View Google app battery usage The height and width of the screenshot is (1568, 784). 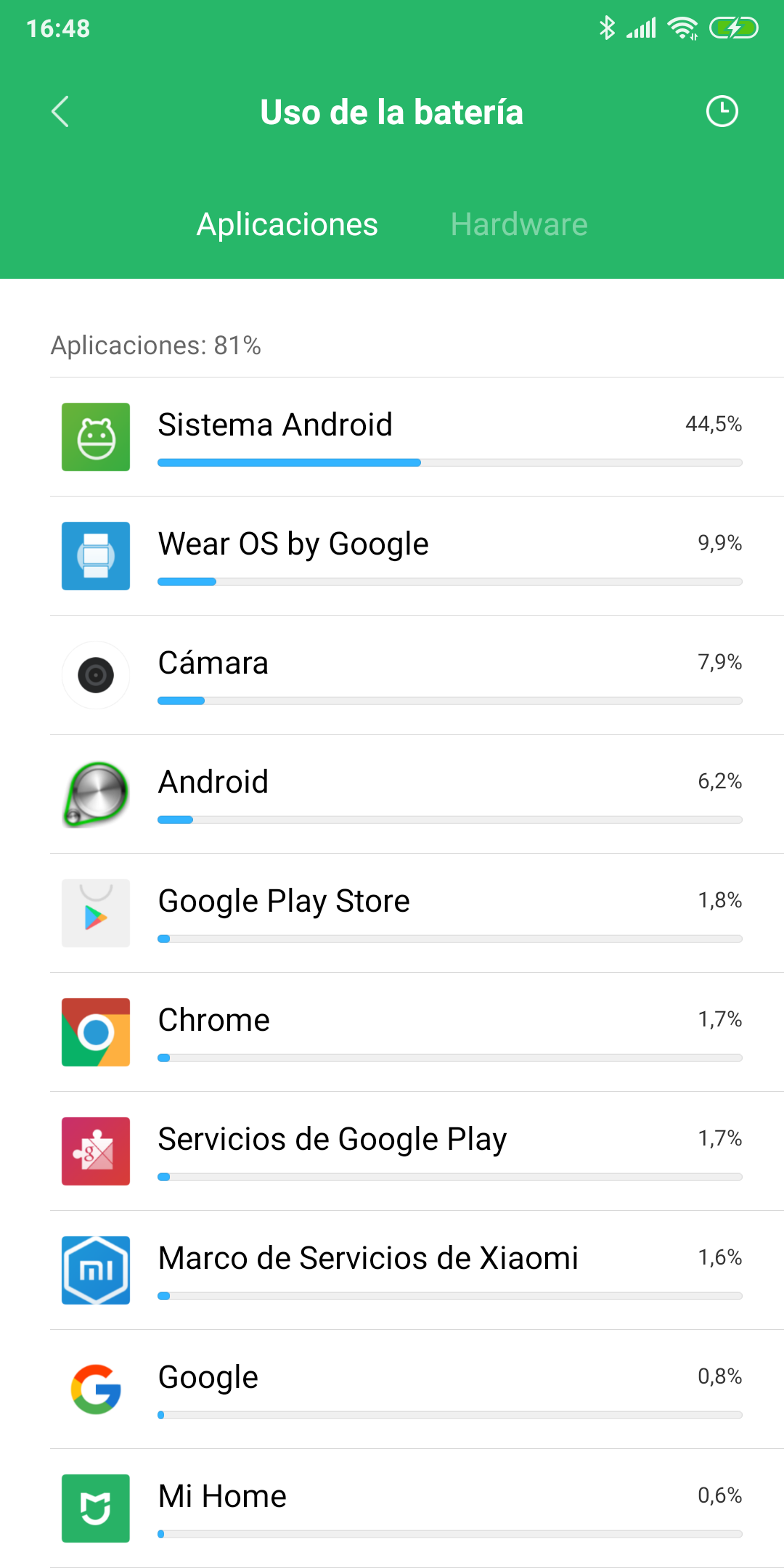click(417, 1389)
